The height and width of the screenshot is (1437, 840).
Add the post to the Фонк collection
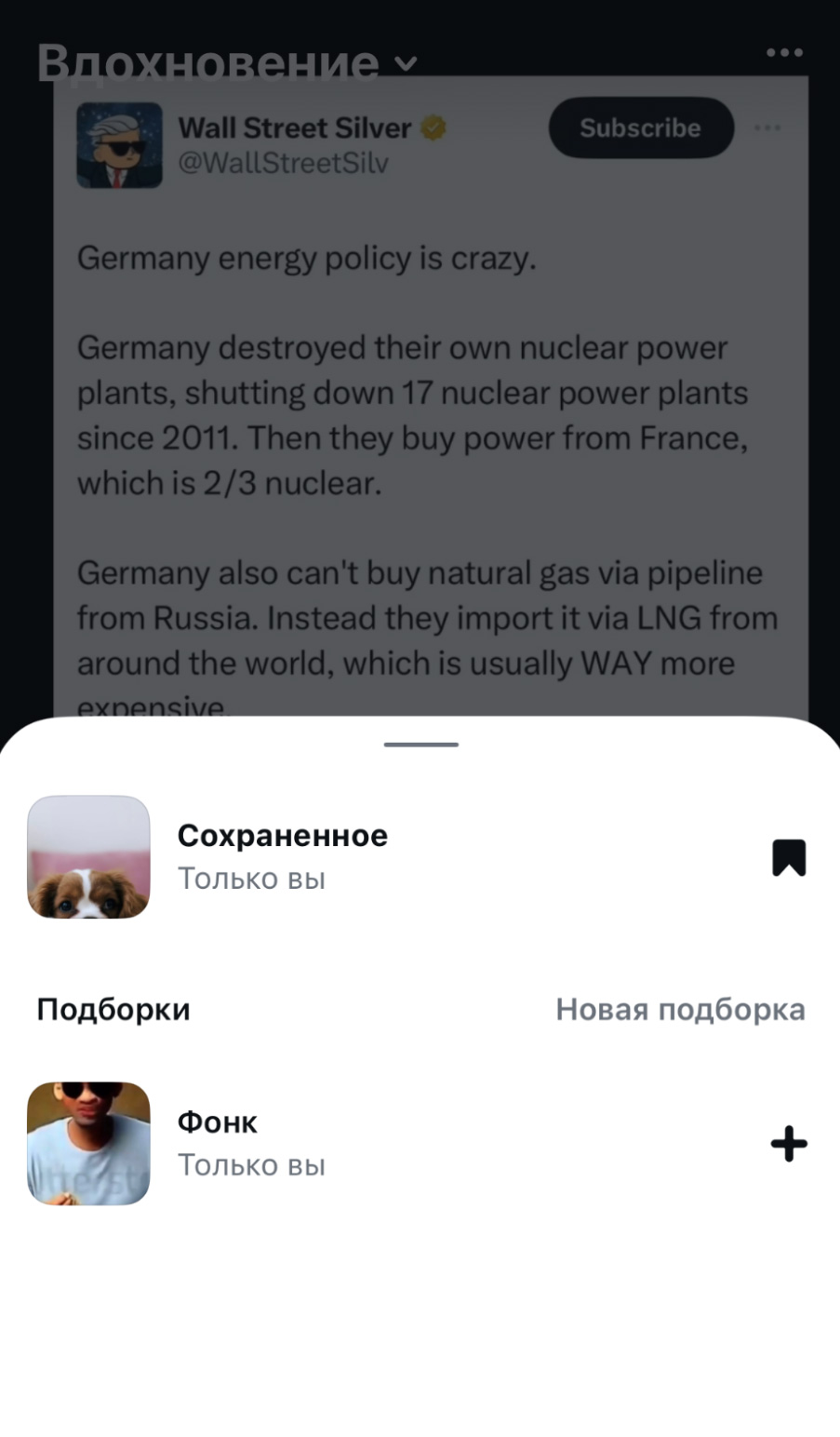pos(788,1144)
